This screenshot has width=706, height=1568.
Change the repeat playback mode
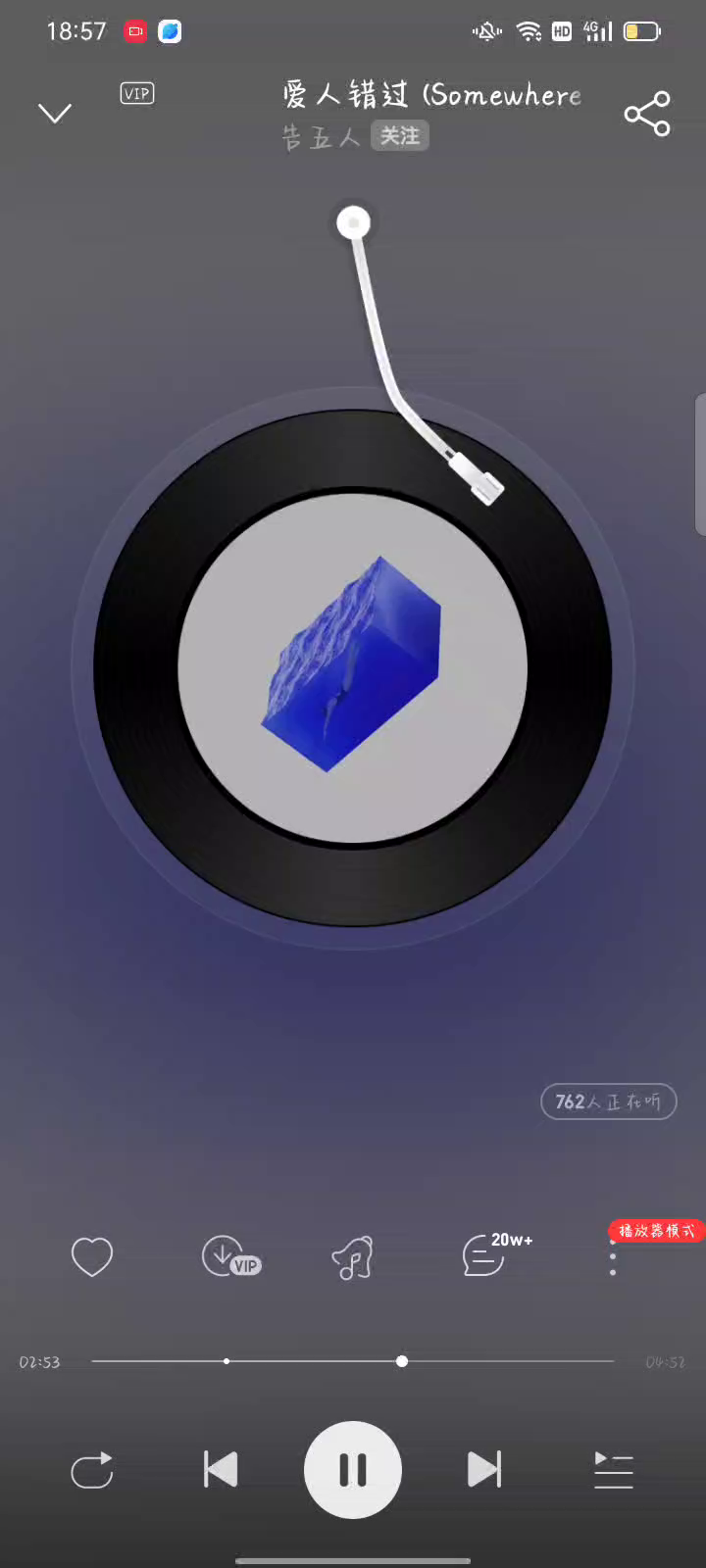92,1470
